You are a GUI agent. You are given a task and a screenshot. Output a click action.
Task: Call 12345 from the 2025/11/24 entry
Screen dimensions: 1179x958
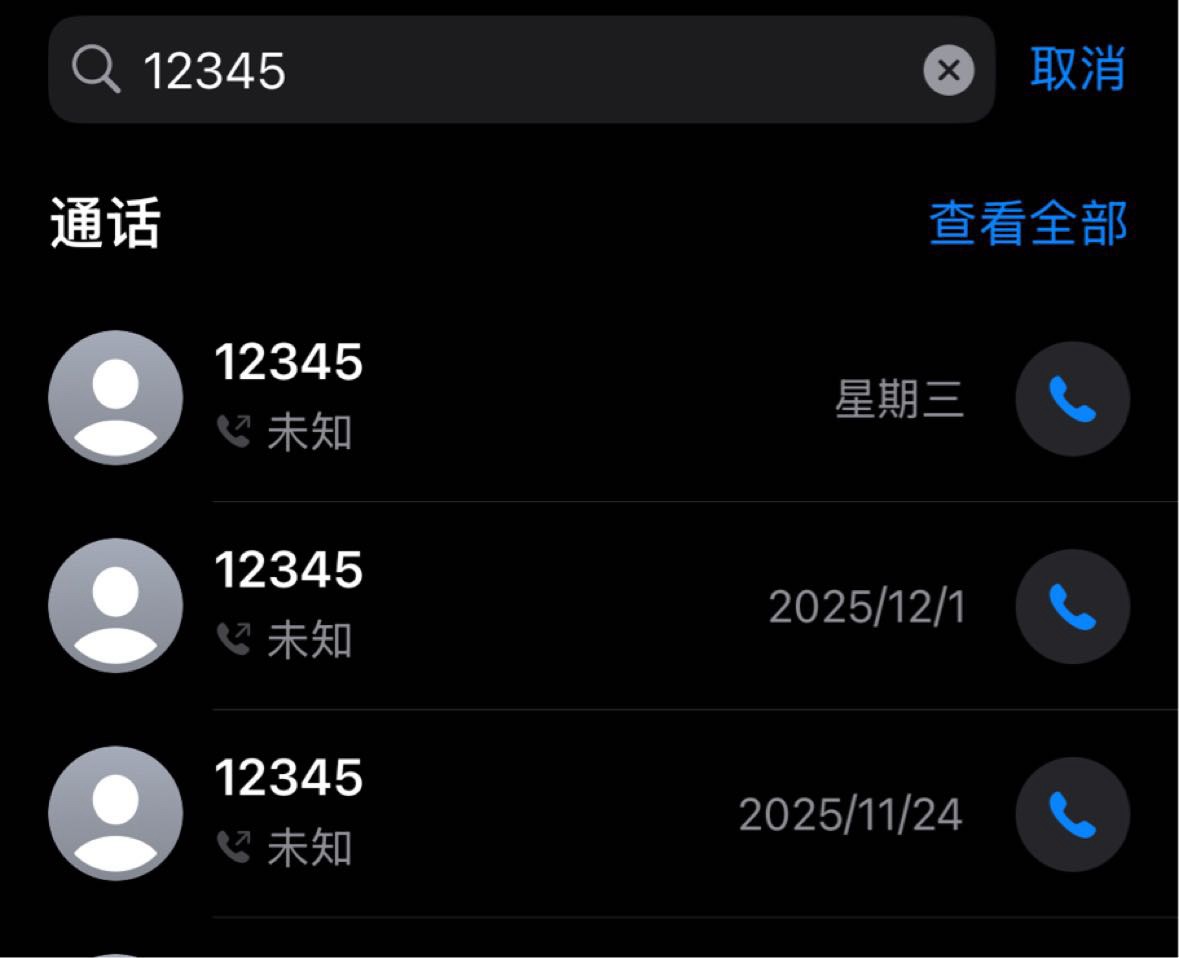point(1072,814)
